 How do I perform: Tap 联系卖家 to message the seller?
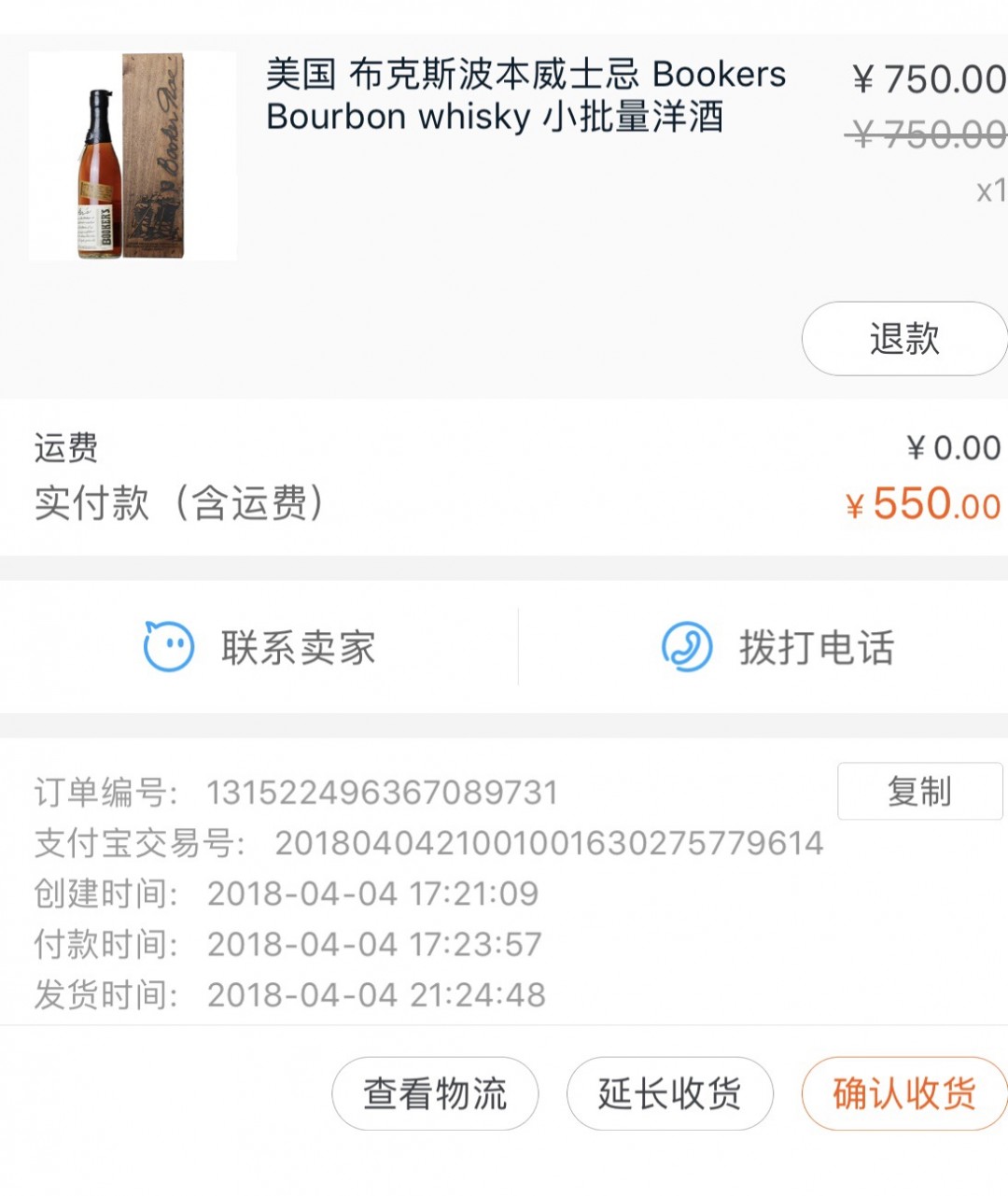299,648
